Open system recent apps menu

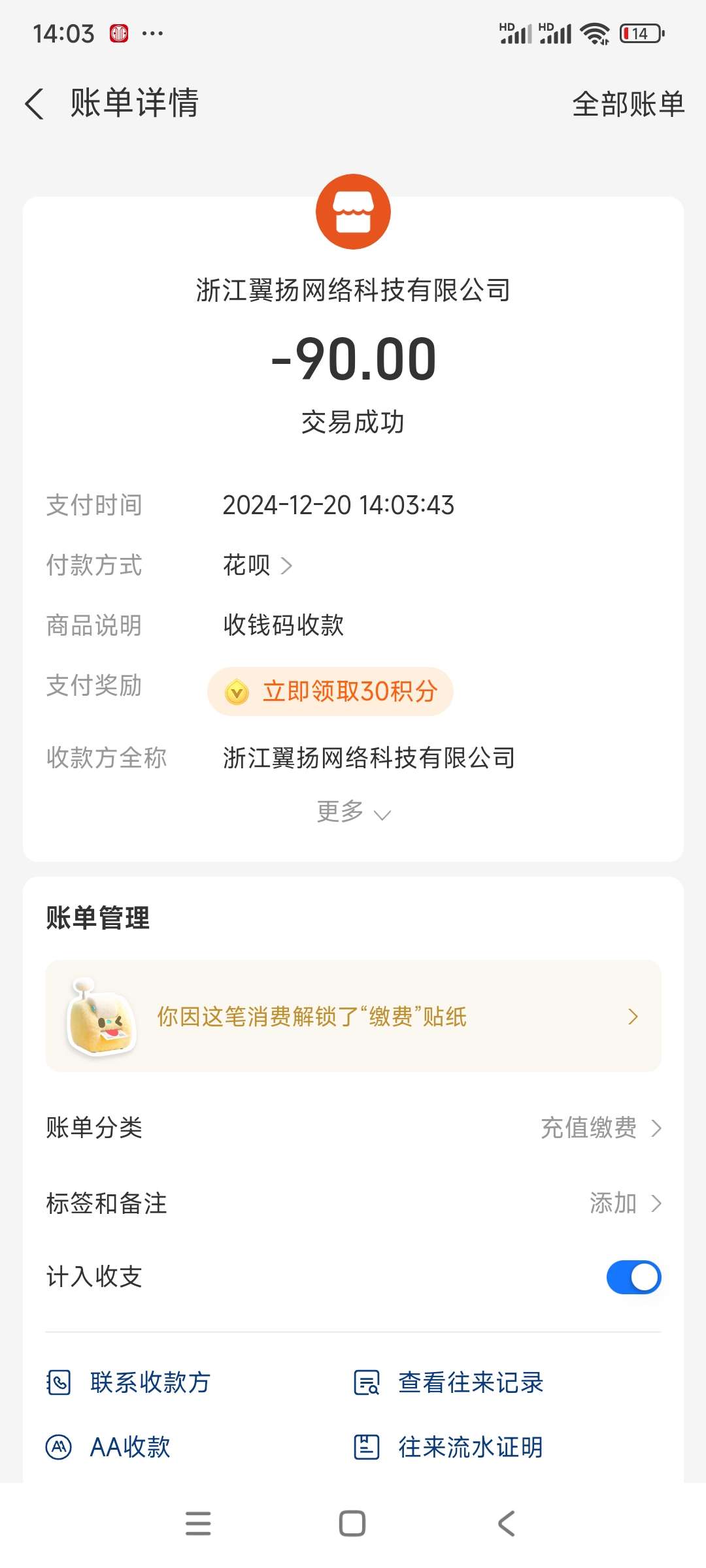[198, 1524]
